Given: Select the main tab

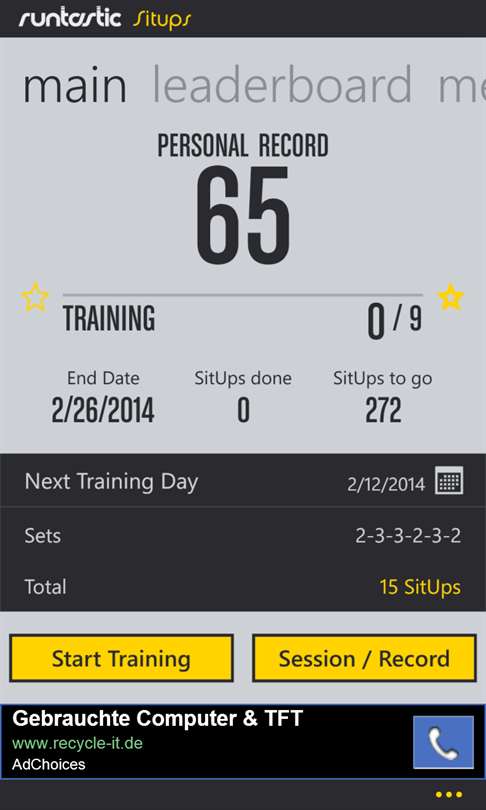Looking at the screenshot, I should [x=75, y=86].
